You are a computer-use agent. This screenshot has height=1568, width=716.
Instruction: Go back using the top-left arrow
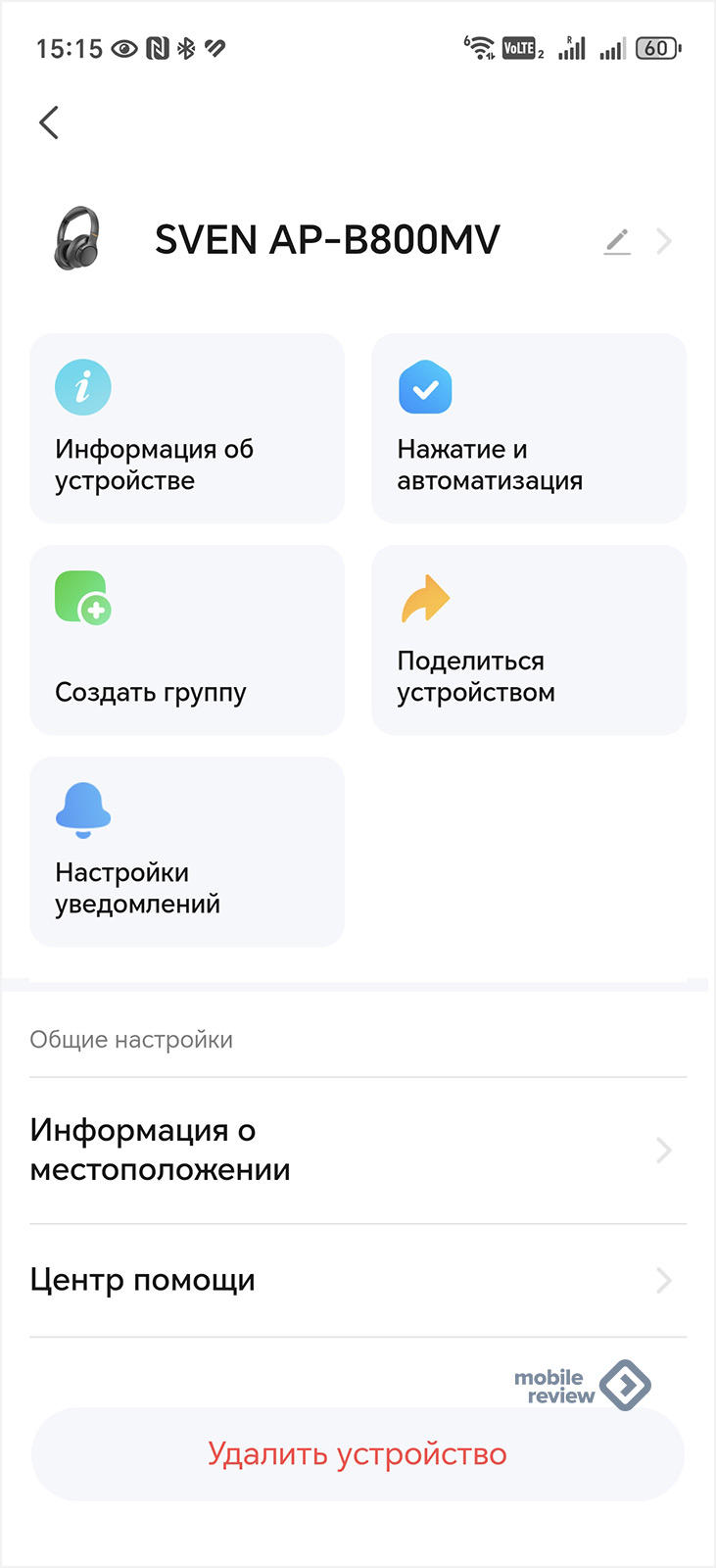pyautogui.click(x=49, y=122)
